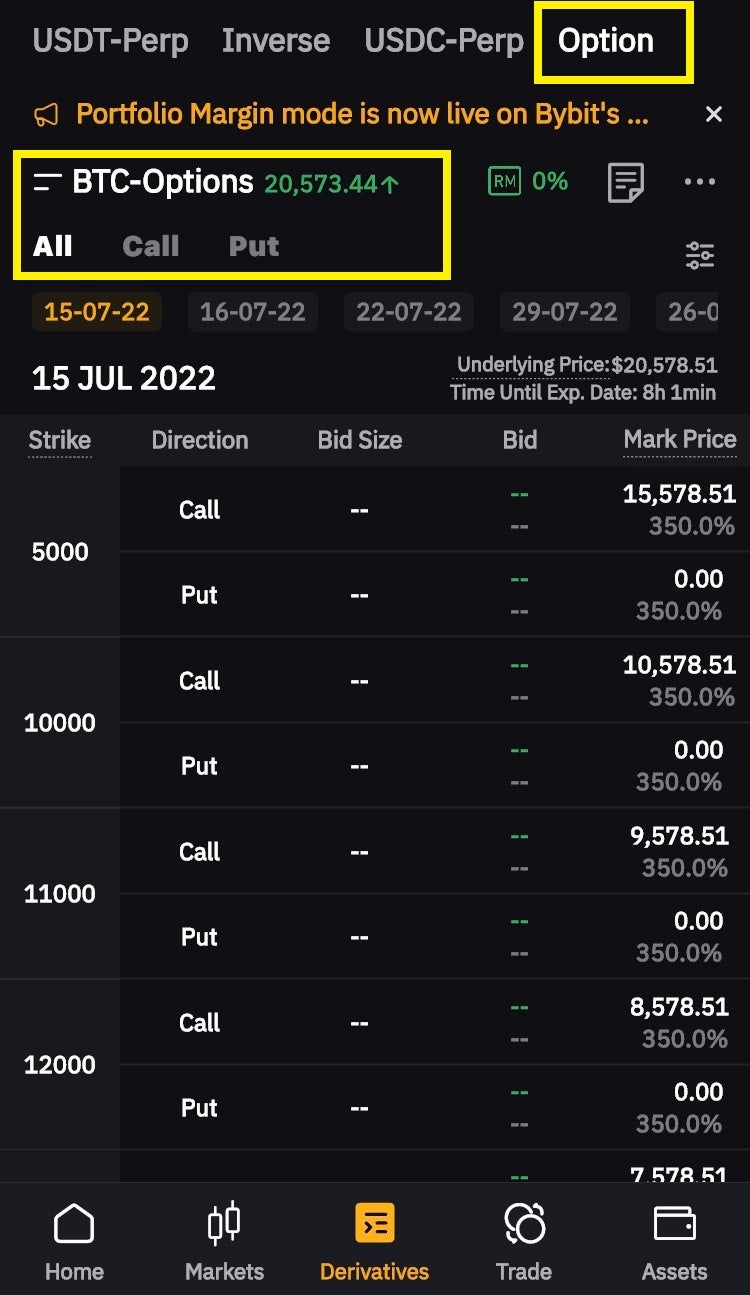
Task: Open the orders document icon
Action: pyautogui.click(x=626, y=182)
